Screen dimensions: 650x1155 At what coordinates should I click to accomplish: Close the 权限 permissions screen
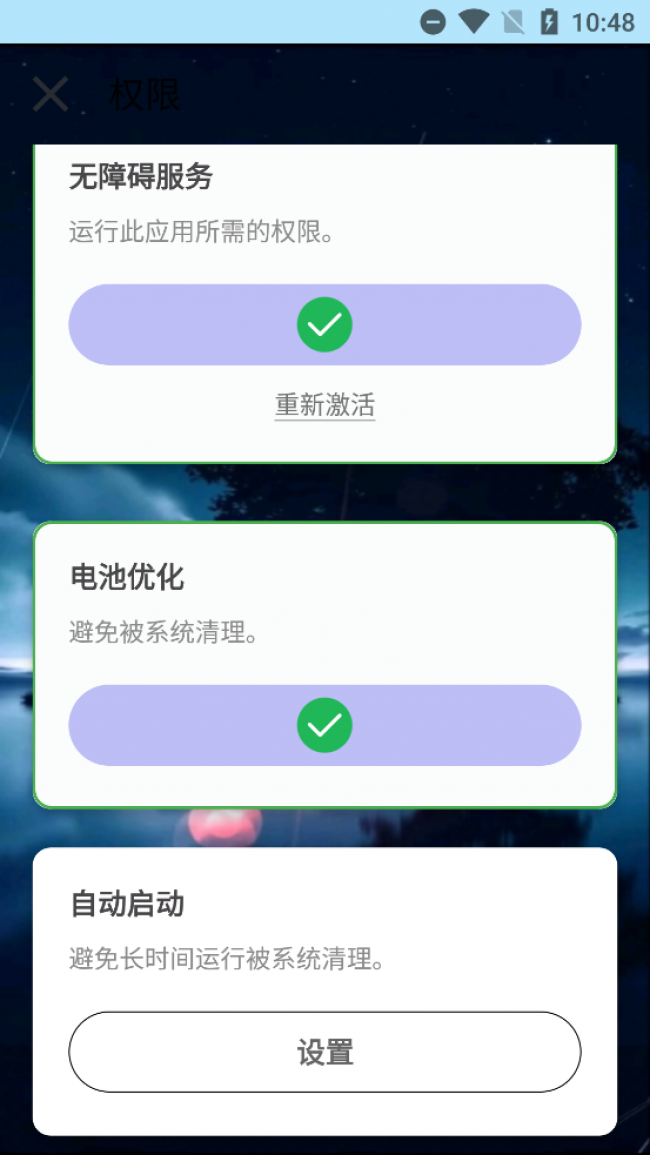[50, 95]
